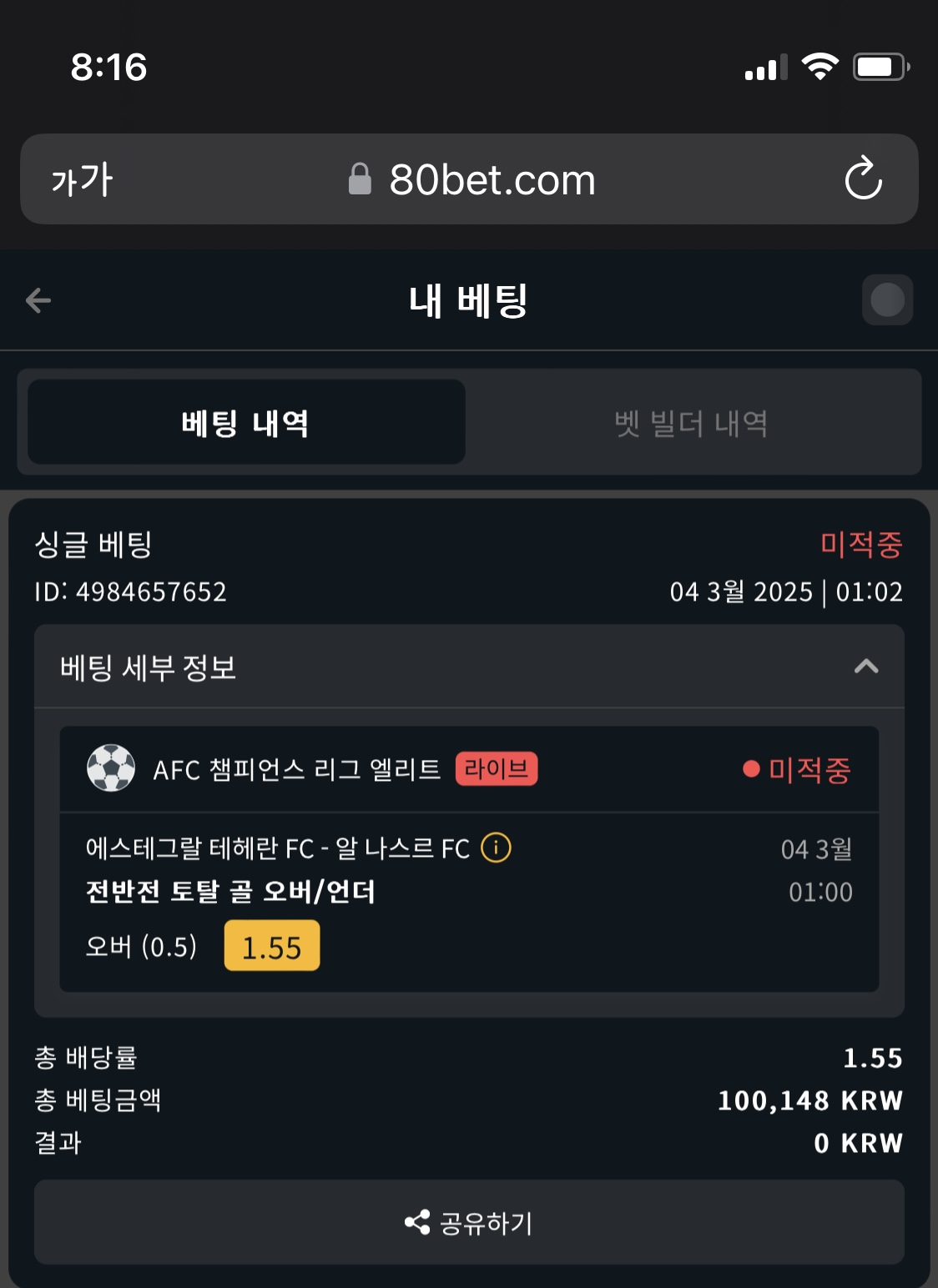Open match info icon next to 알 나스르 FC
This screenshot has width=938, height=1288.
pyautogui.click(x=496, y=848)
